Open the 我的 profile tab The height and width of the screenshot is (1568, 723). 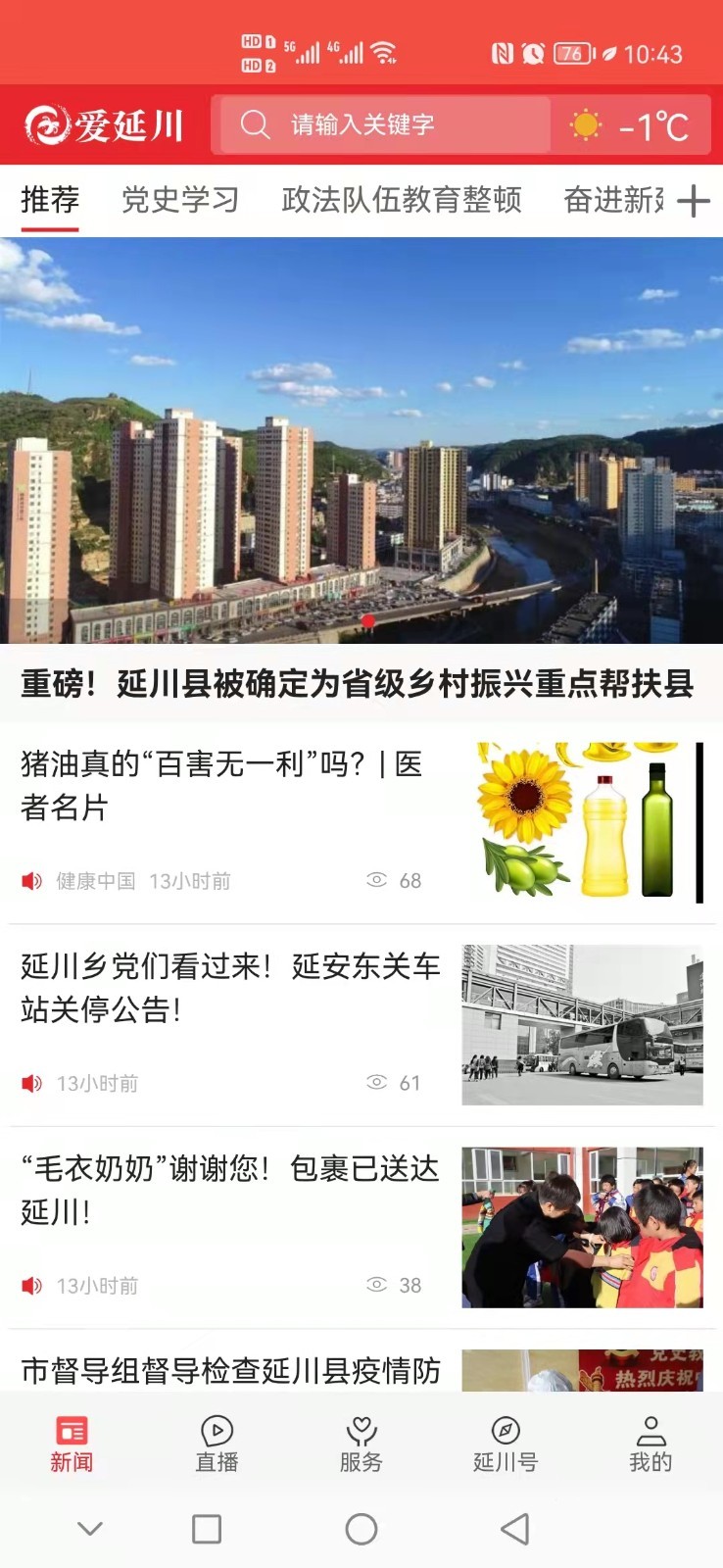point(651,1444)
